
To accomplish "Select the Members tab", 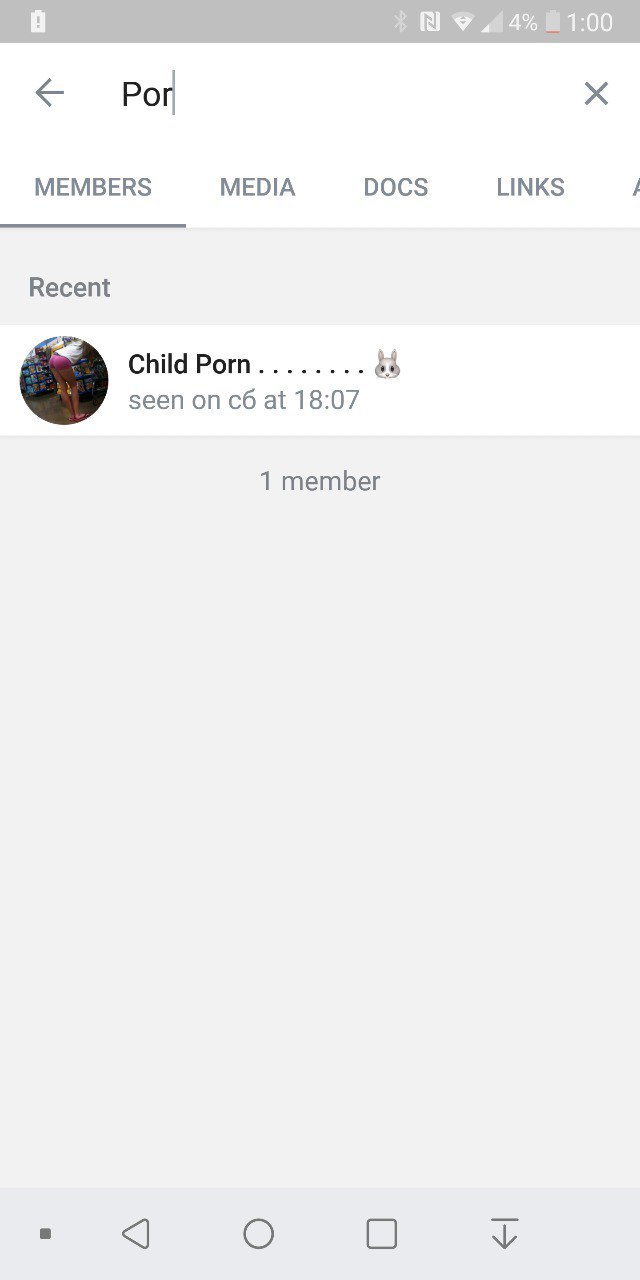I will [93, 187].
